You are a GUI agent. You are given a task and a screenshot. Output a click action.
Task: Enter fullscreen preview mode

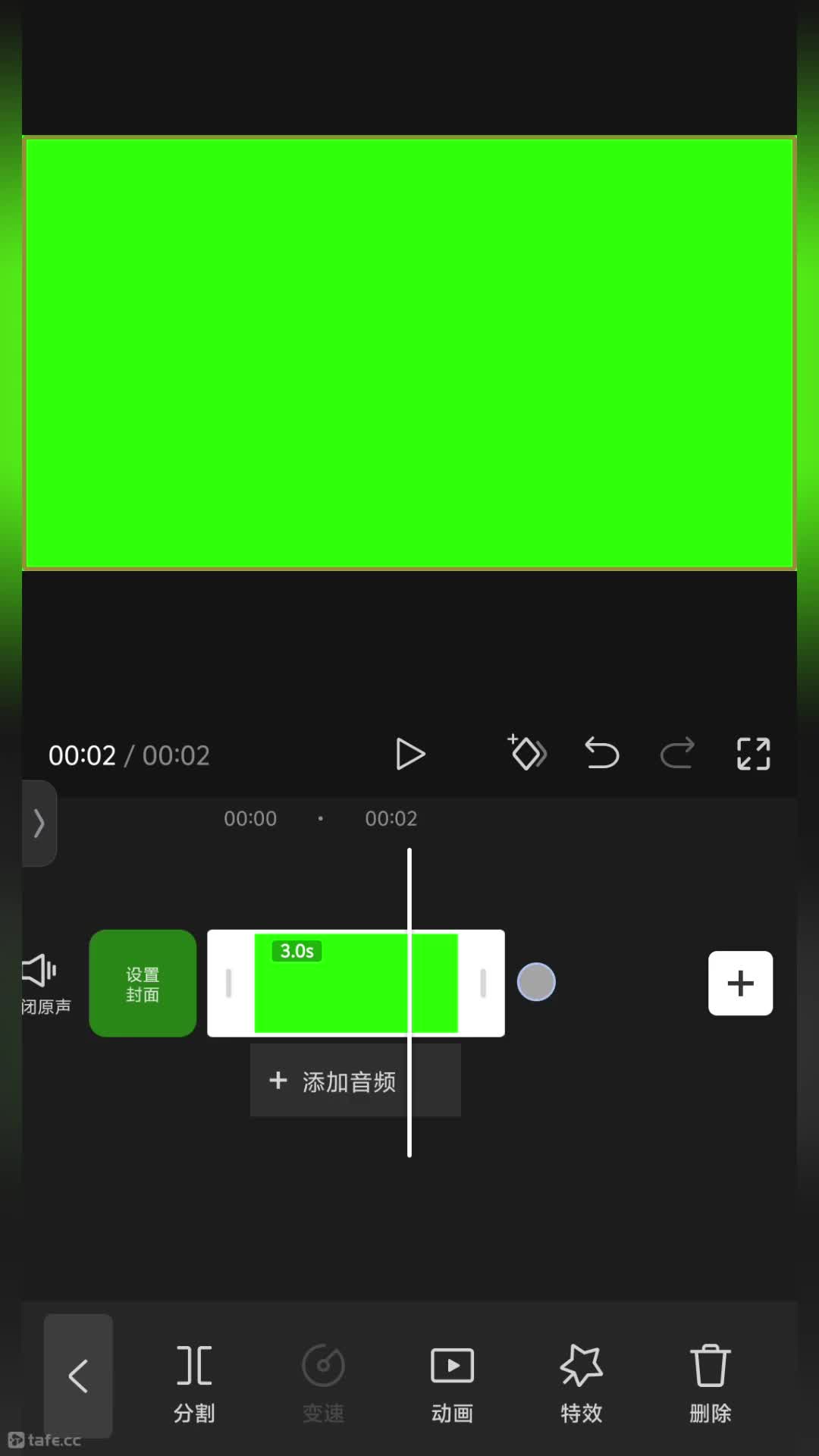pos(753,754)
